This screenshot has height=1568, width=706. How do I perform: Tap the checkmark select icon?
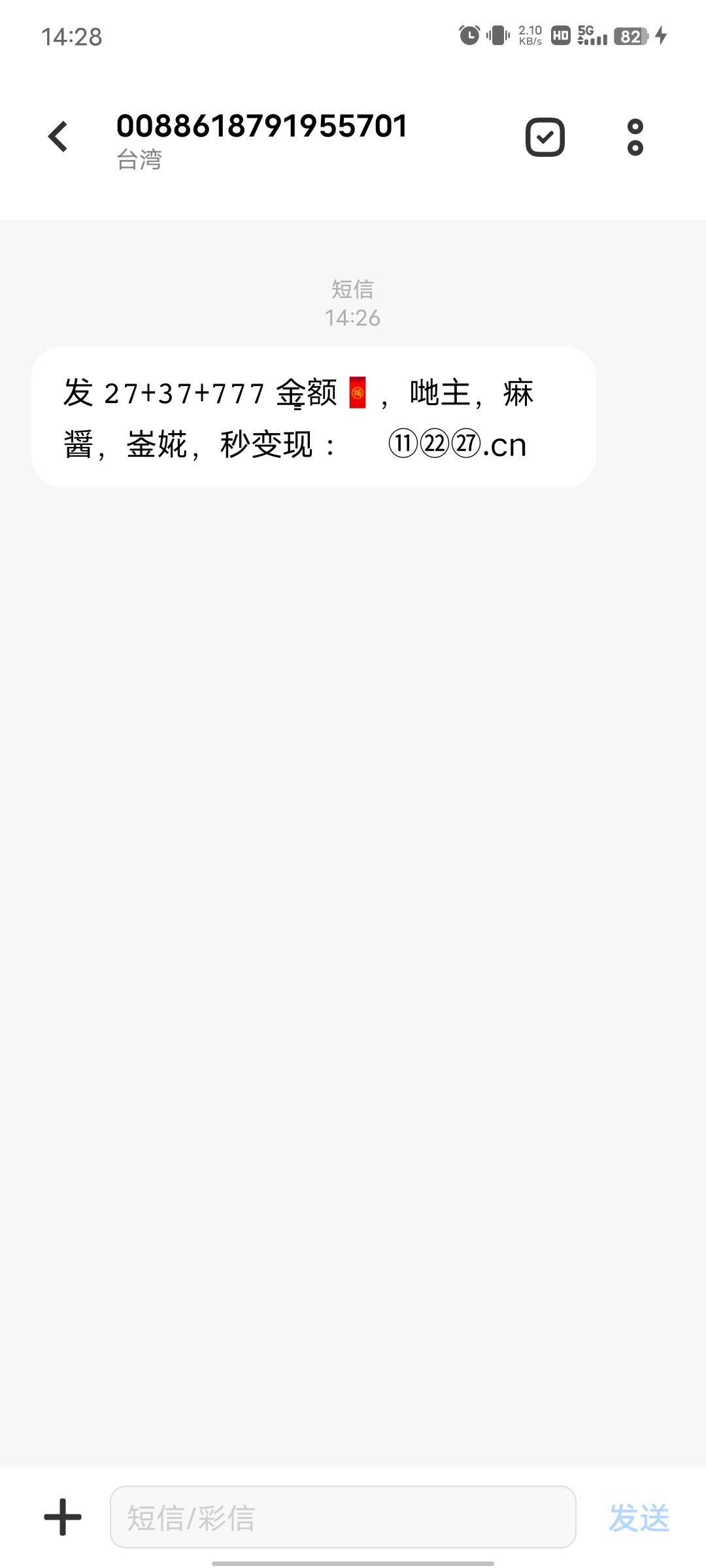coord(545,137)
